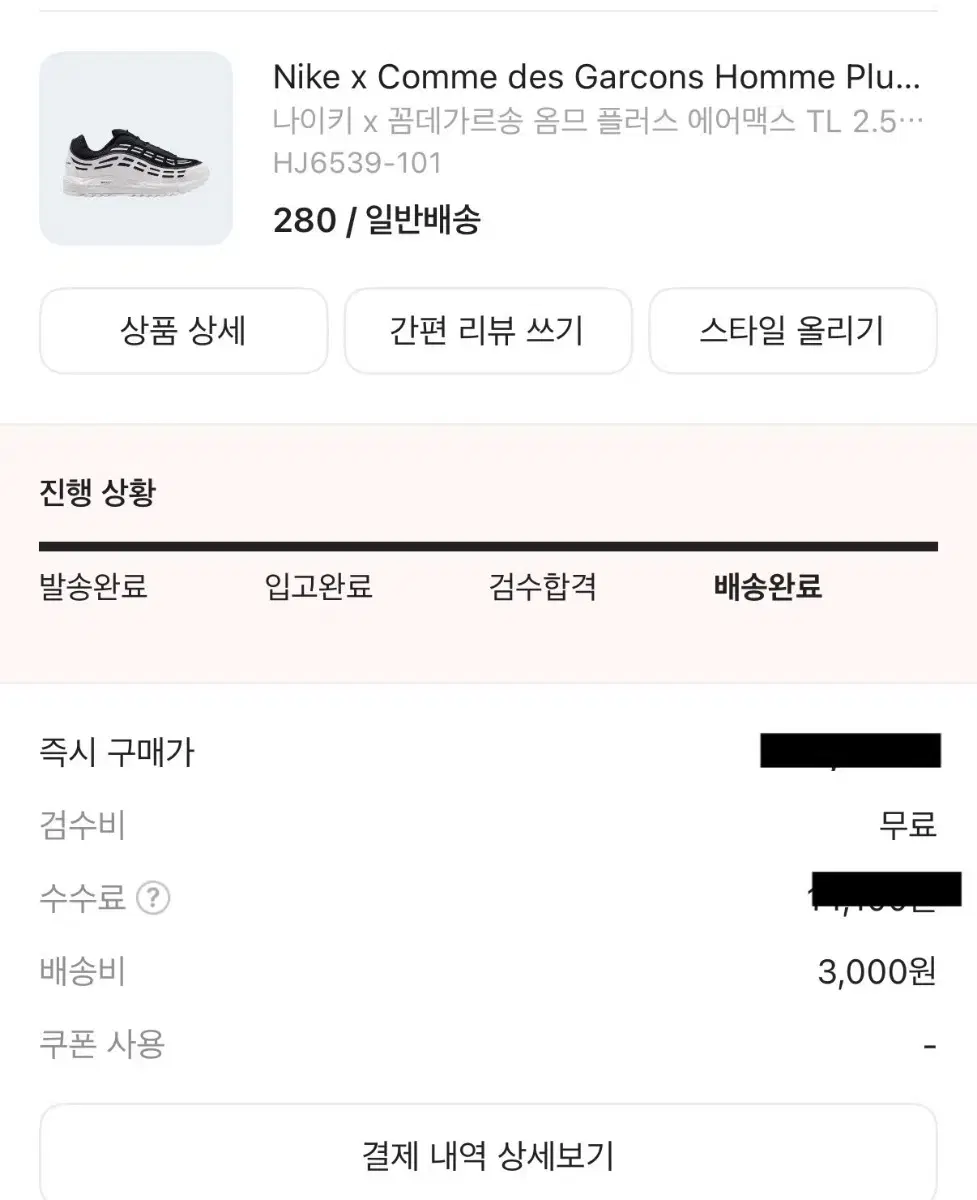Viewport: 977px width, 1200px height.
Task: Select the 검수합격 progress step
Action: pyautogui.click(x=544, y=588)
